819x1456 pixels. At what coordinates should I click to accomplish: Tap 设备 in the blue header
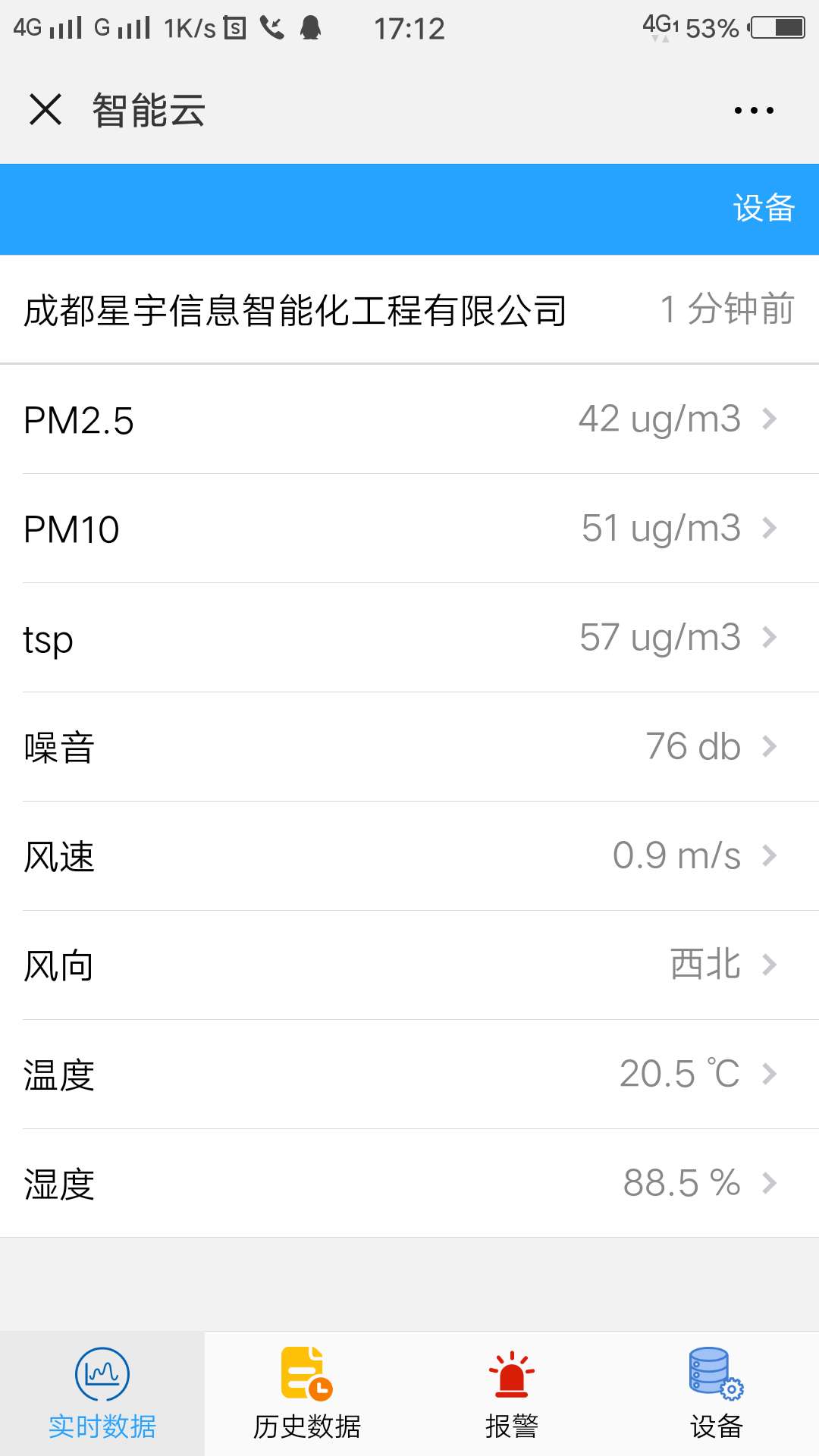(x=764, y=209)
